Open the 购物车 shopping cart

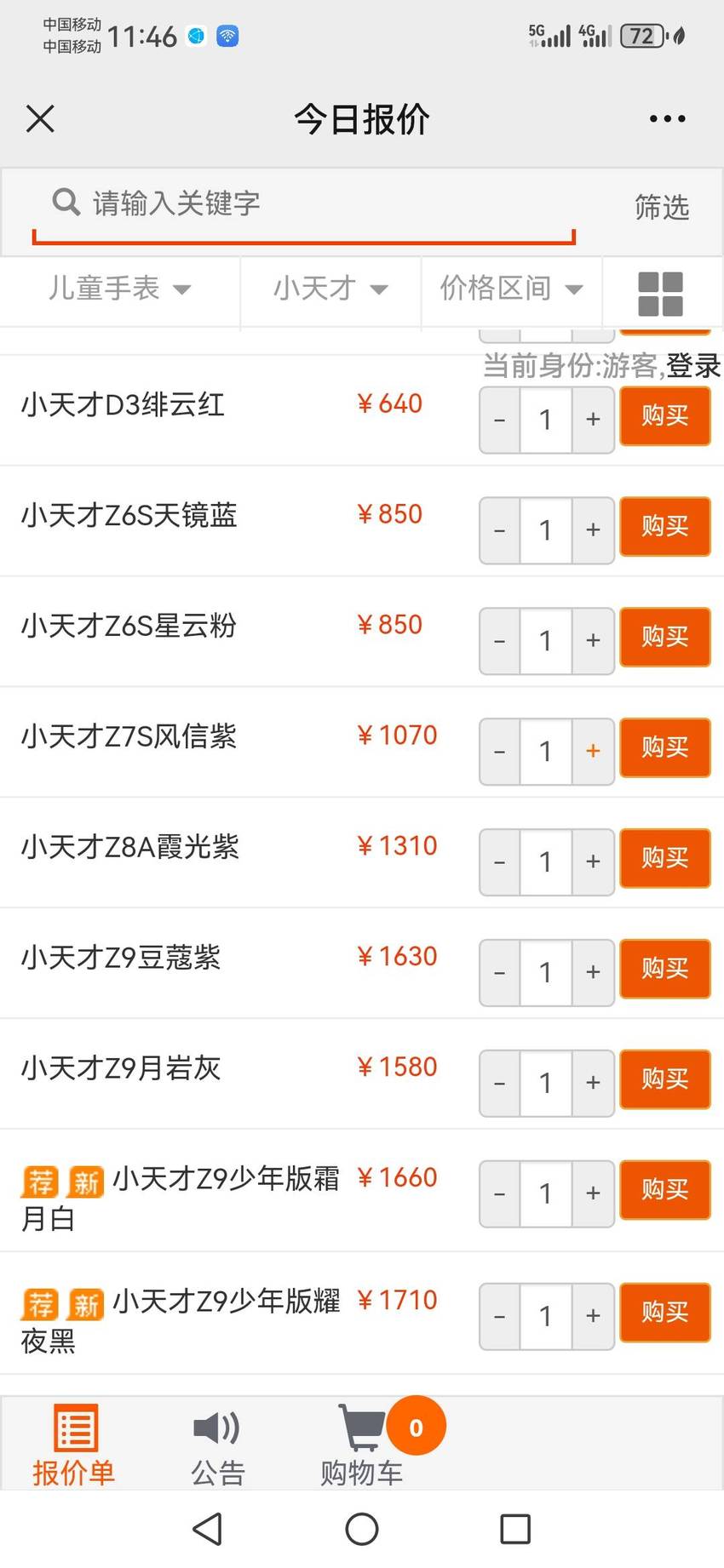[x=363, y=1446]
